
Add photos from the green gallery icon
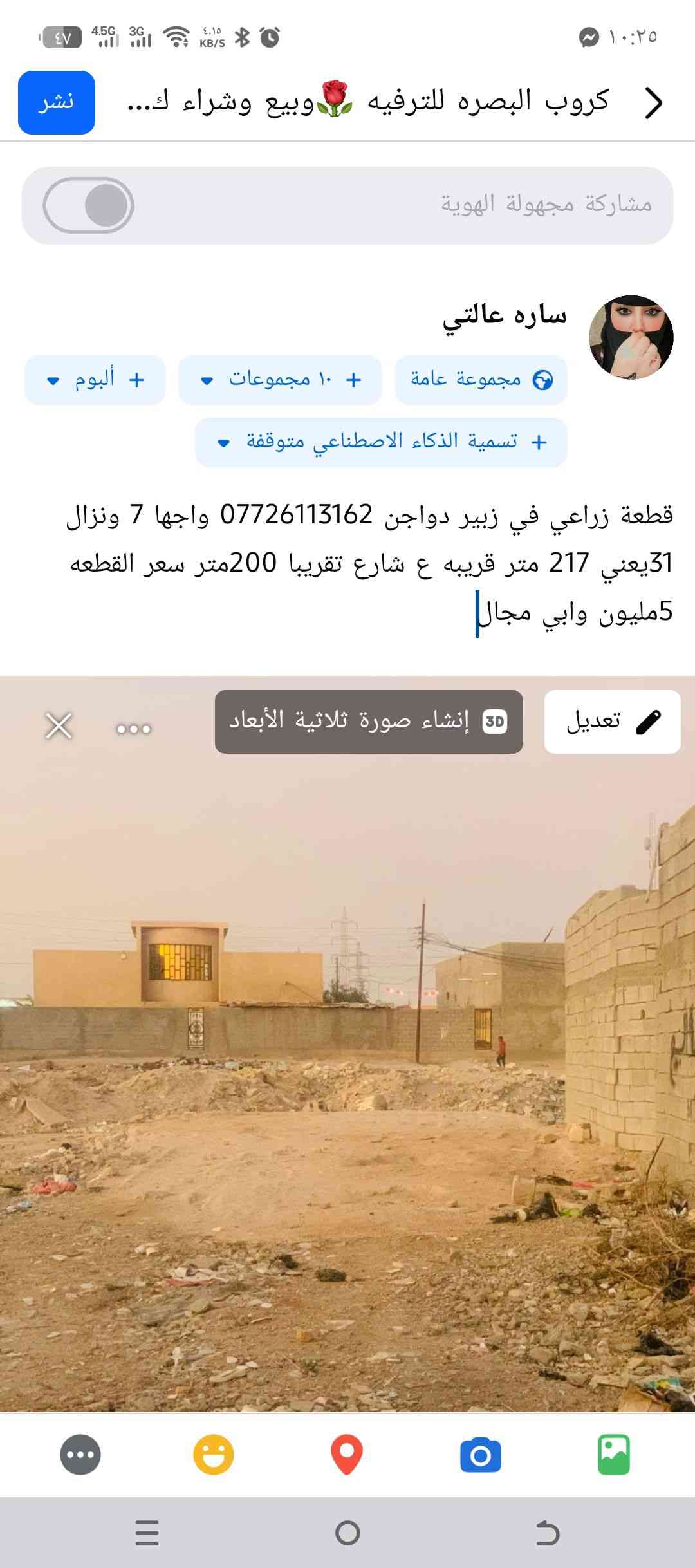click(x=613, y=1455)
